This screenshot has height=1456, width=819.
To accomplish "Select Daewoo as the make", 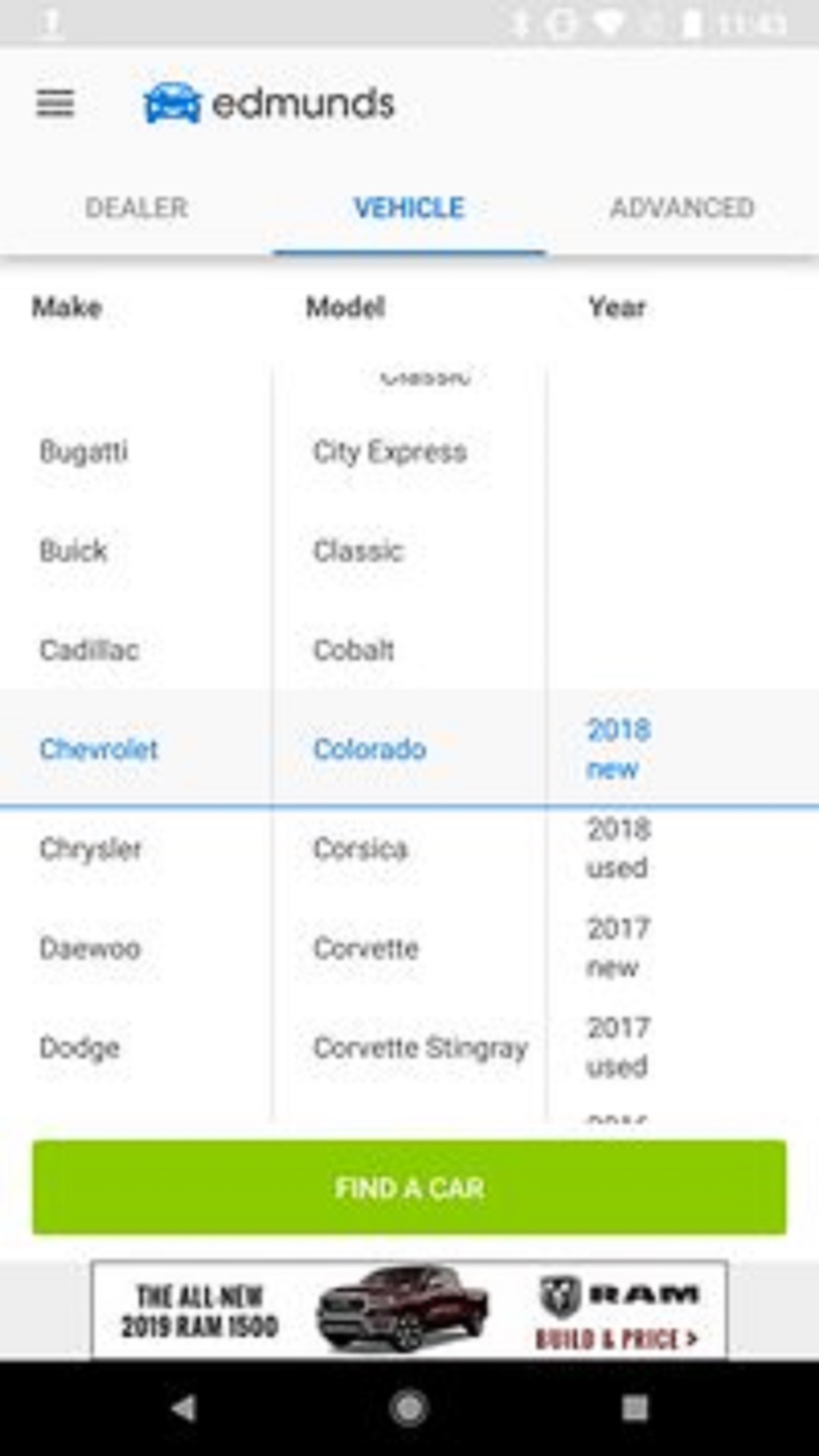I will click(x=90, y=948).
